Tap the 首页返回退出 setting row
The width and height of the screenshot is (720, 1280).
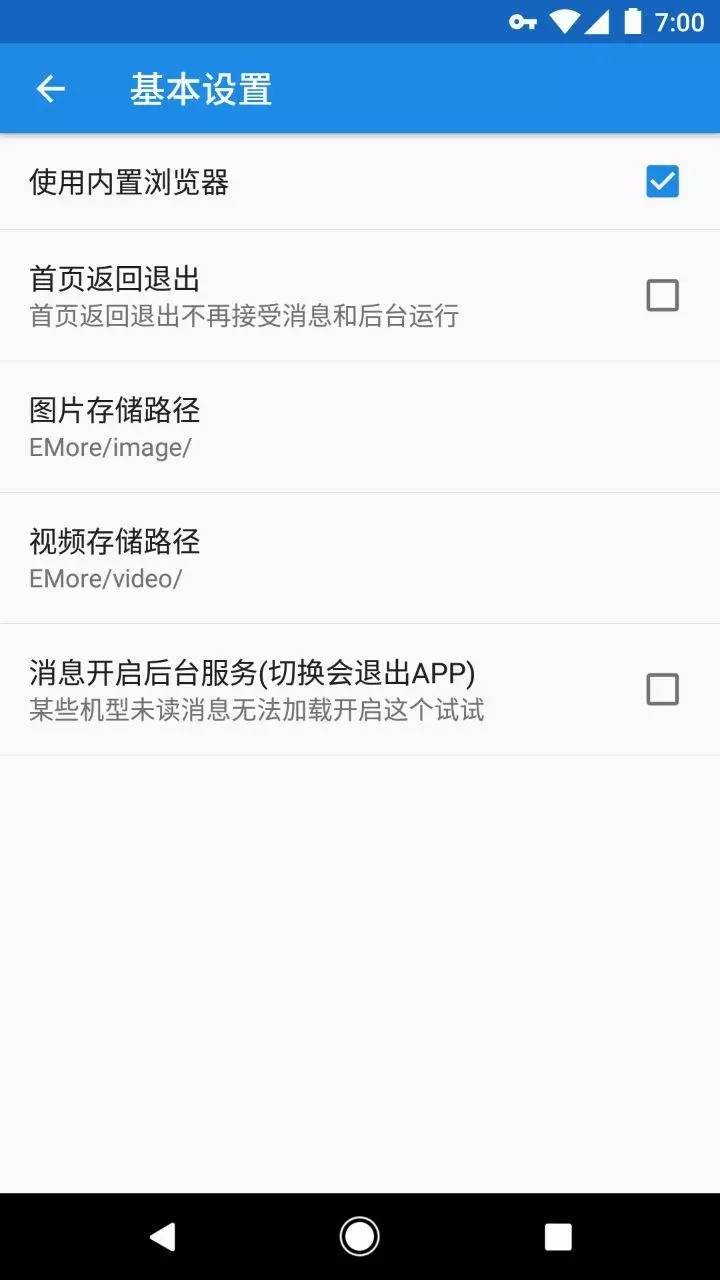click(300, 296)
